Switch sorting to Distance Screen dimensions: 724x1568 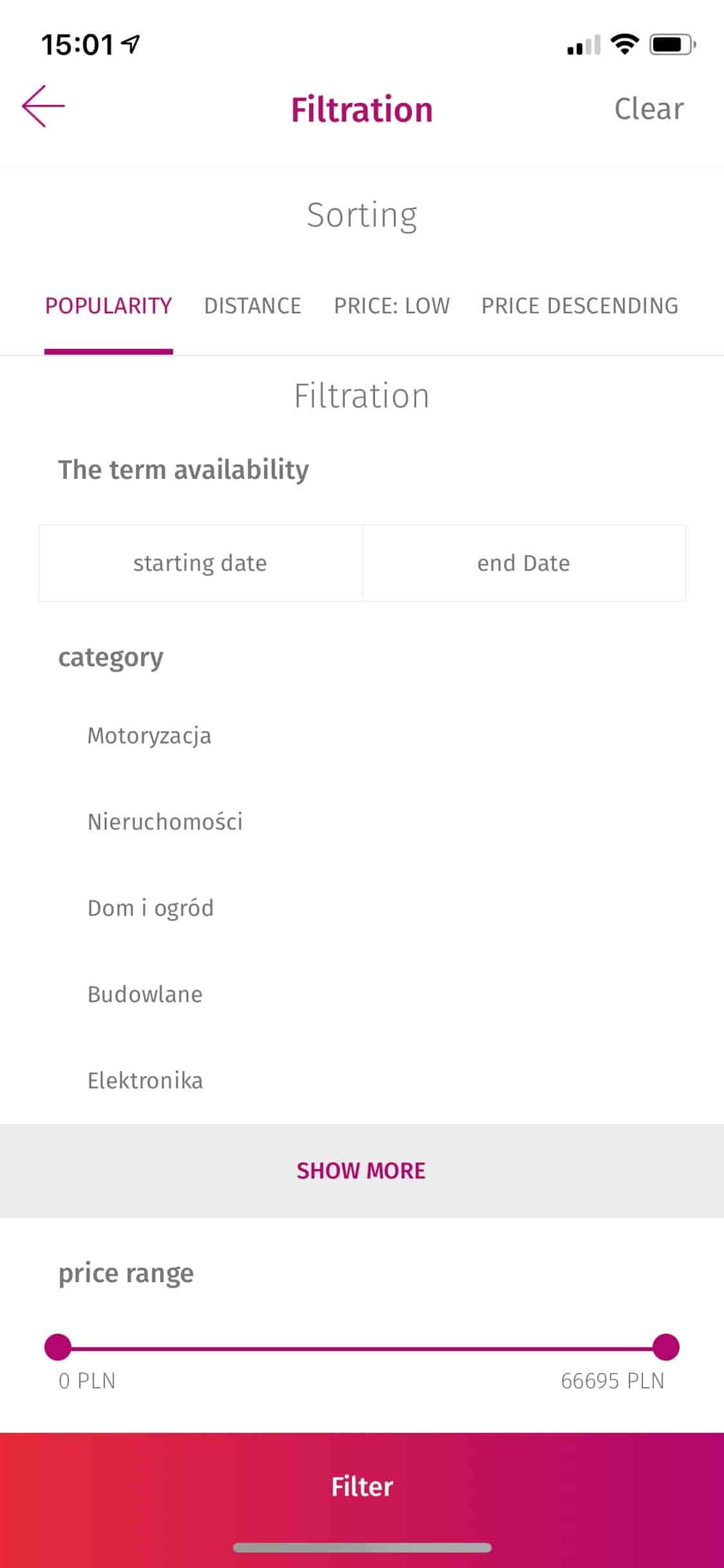(x=252, y=306)
